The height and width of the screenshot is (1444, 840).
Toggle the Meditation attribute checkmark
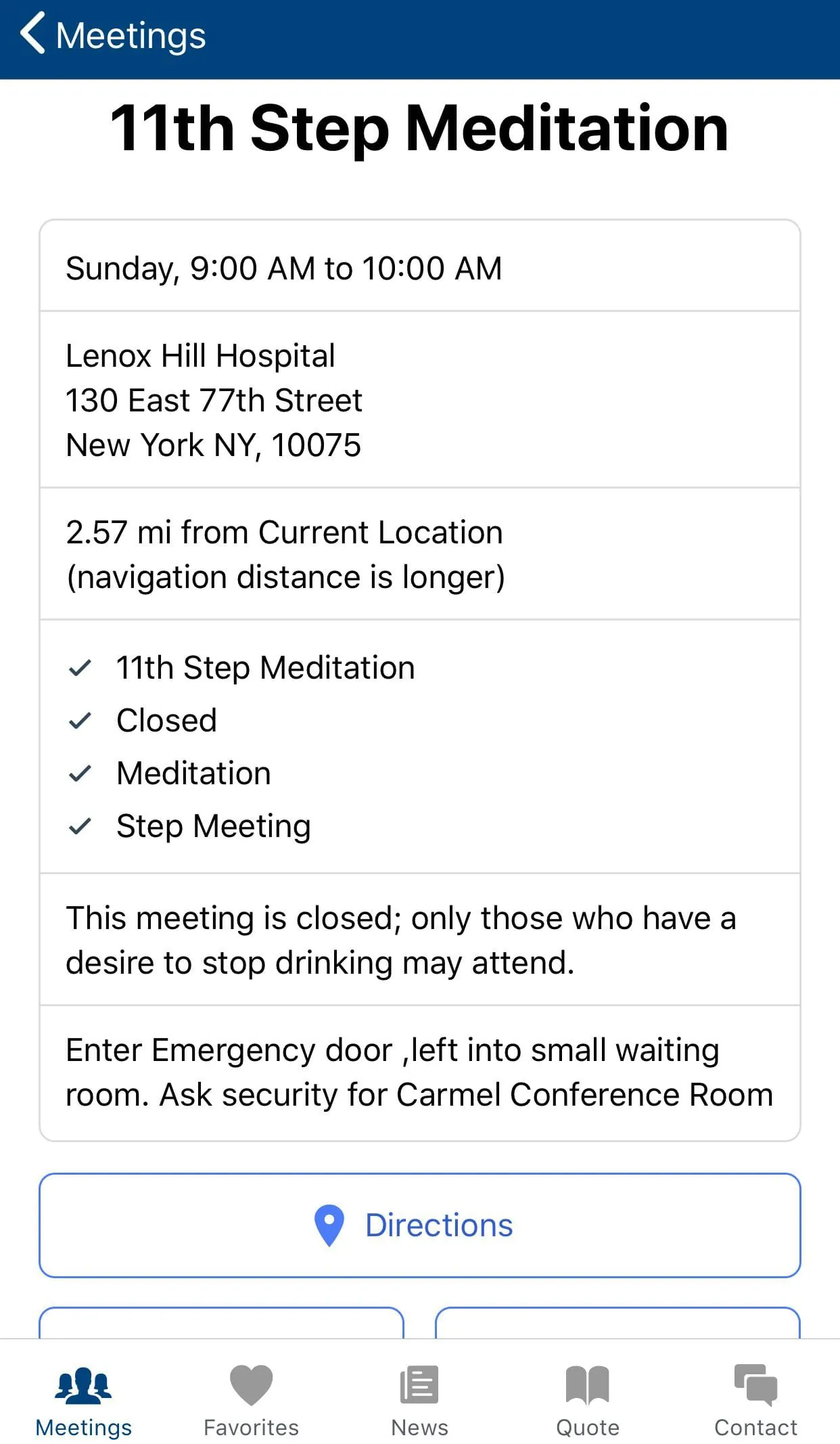pyautogui.click(x=80, y=773)
